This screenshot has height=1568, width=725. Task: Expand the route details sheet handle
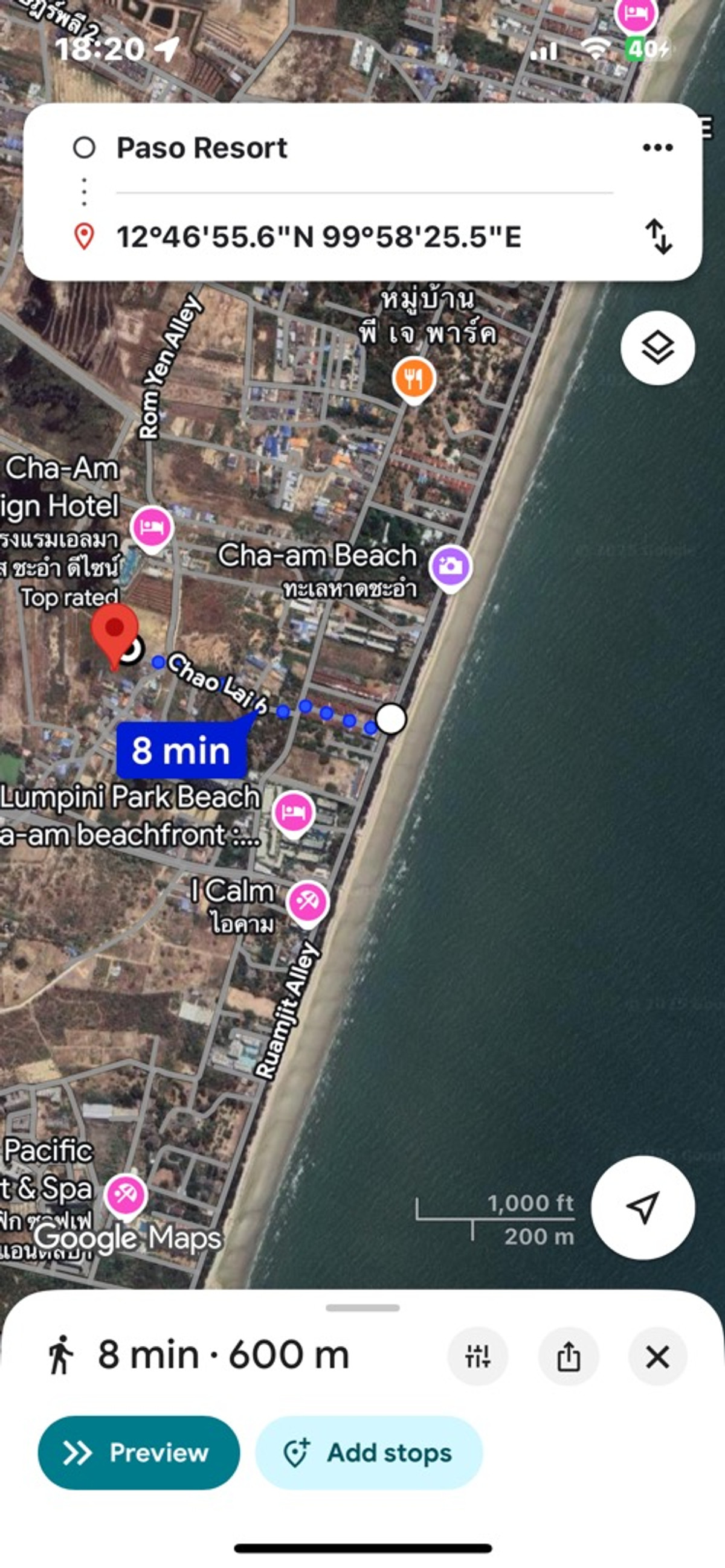[362, 1308]
